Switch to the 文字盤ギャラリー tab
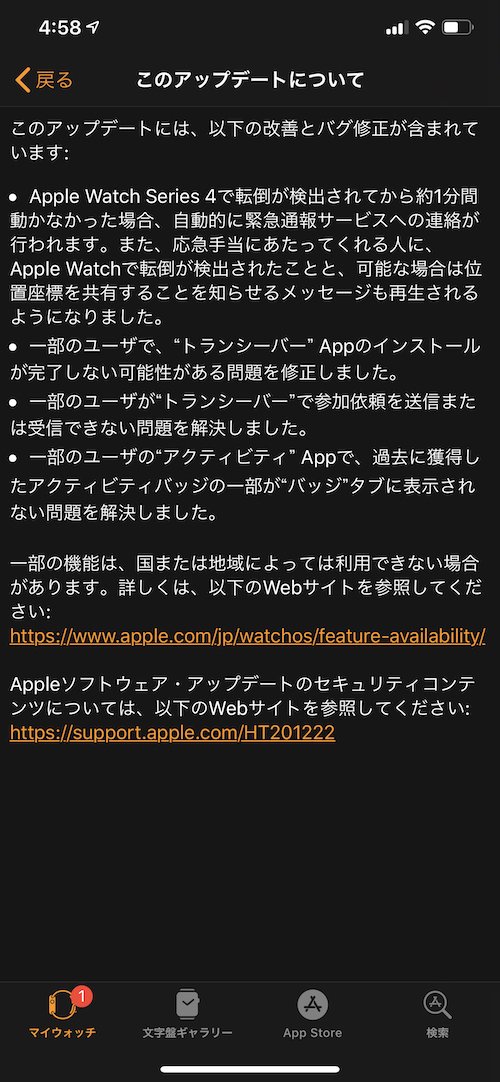500x1082 pixels. (x=188, y=1013)
